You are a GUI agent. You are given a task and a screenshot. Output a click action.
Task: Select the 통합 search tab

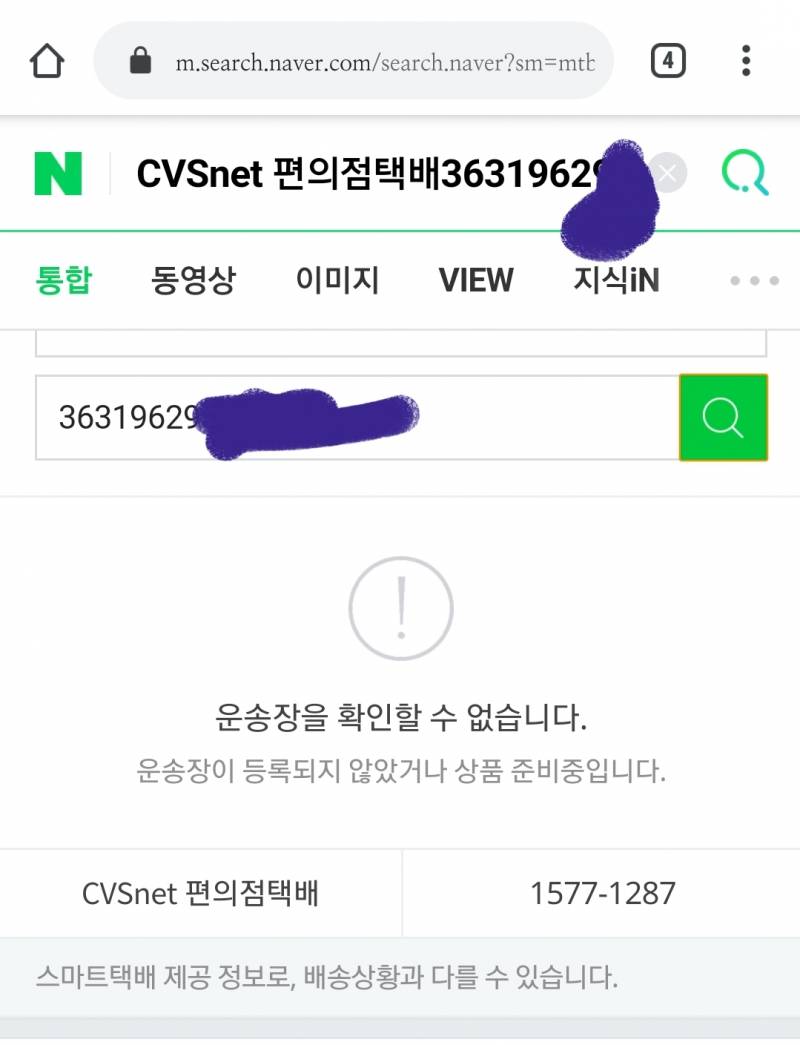(64, 281)
